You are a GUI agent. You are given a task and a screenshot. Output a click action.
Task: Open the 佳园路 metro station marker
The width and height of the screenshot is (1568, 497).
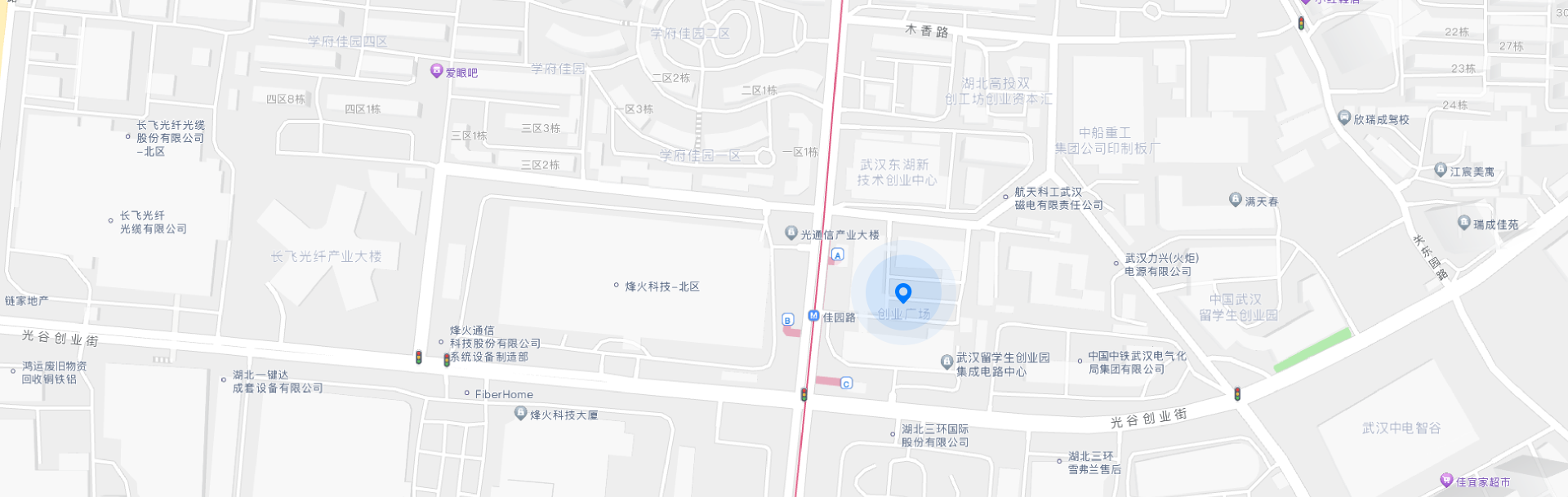pyautogui.click(x=813, y=316)
